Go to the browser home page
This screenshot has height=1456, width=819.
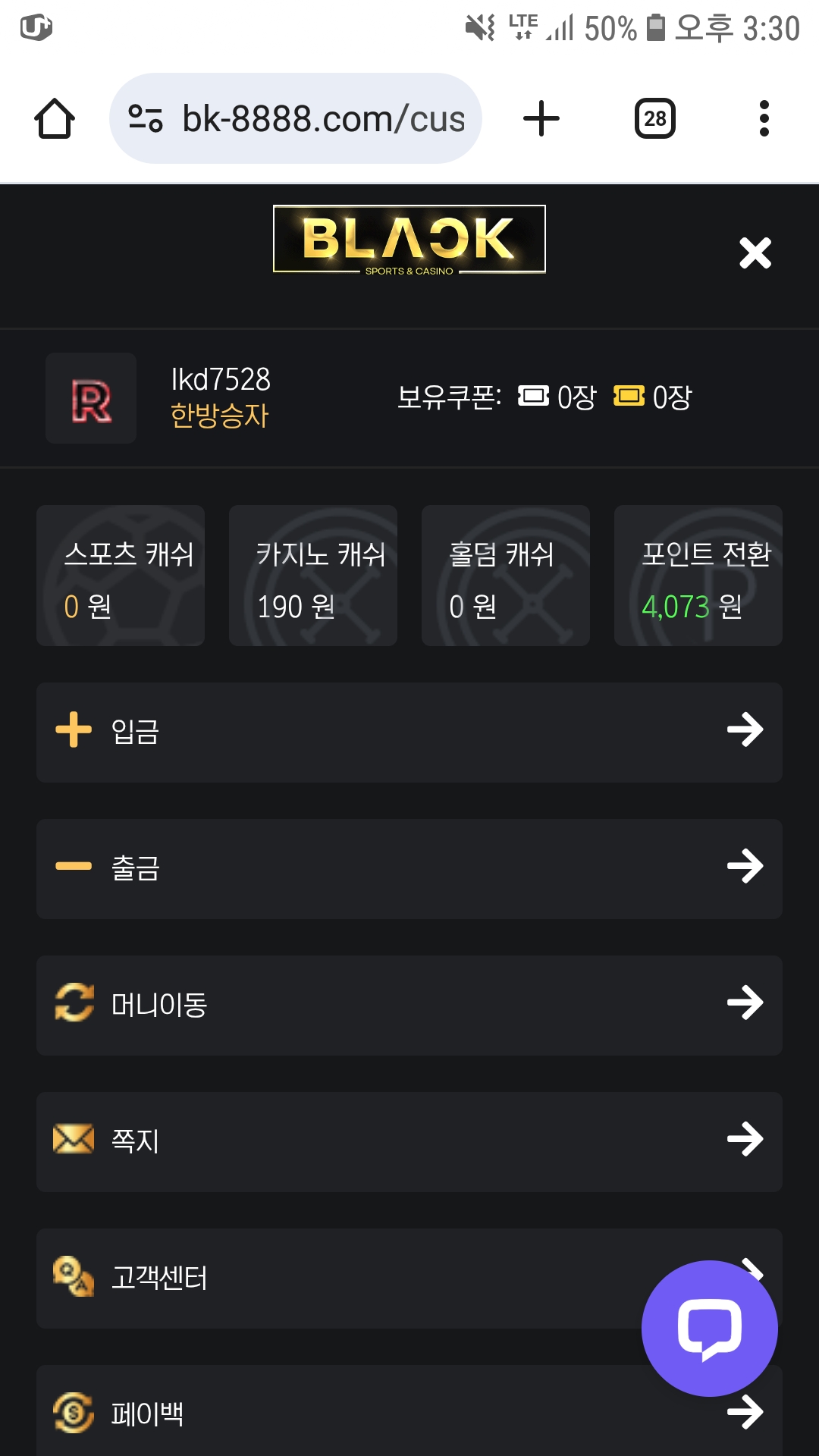(55, 118)
